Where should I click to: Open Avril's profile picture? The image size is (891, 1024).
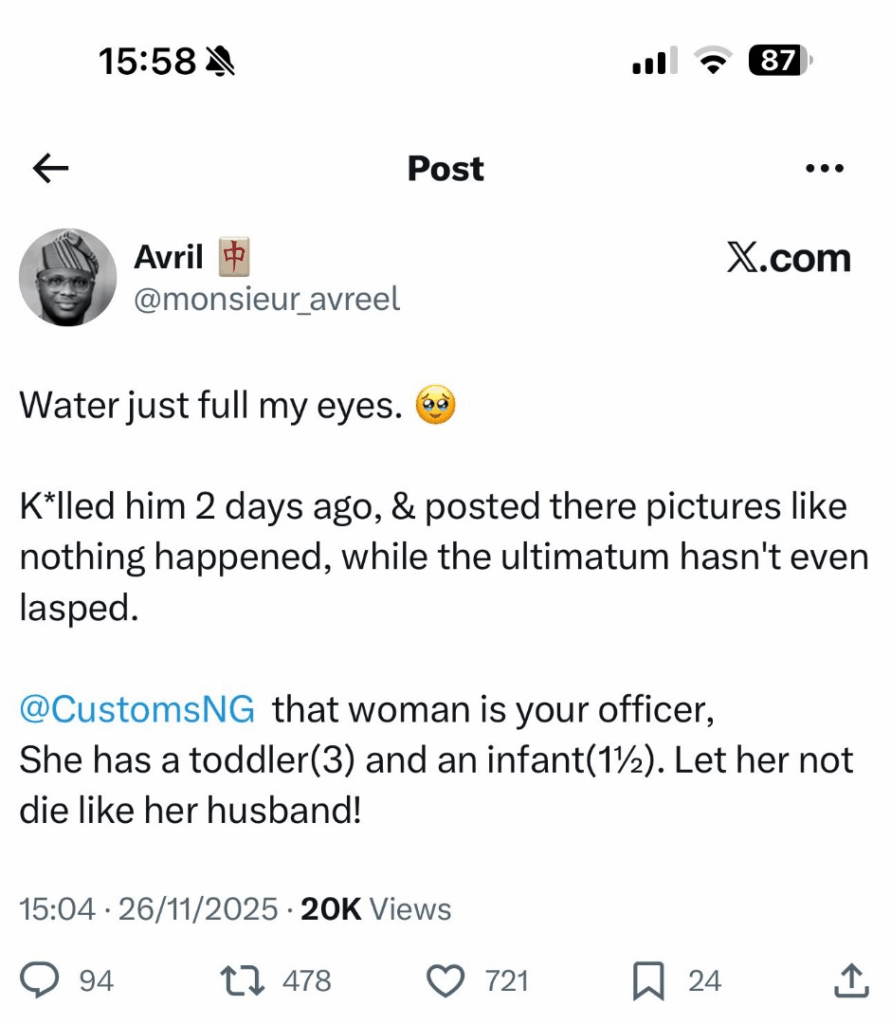click(66, 276)
